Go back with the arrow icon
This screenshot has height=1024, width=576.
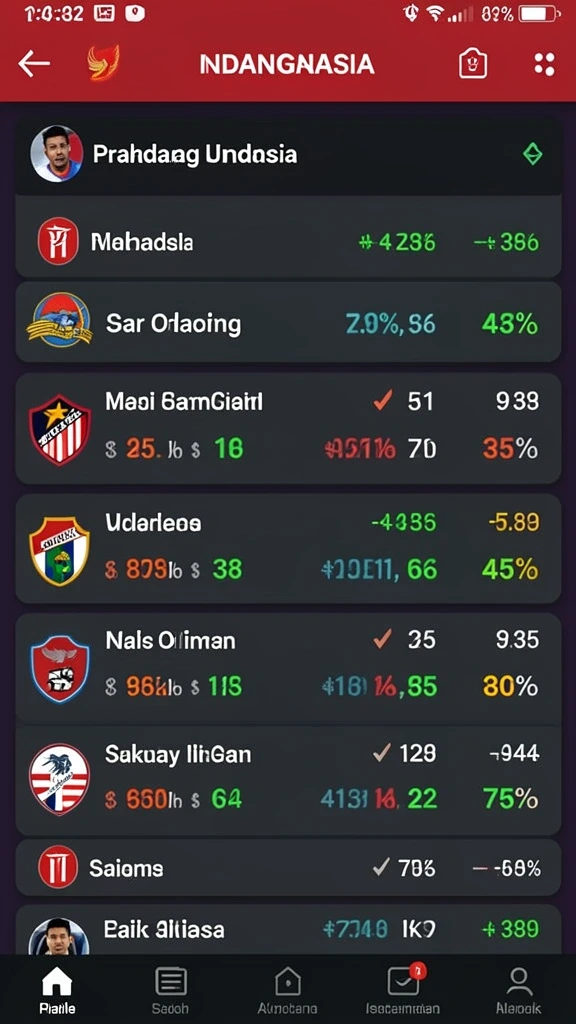pos(34,64)
